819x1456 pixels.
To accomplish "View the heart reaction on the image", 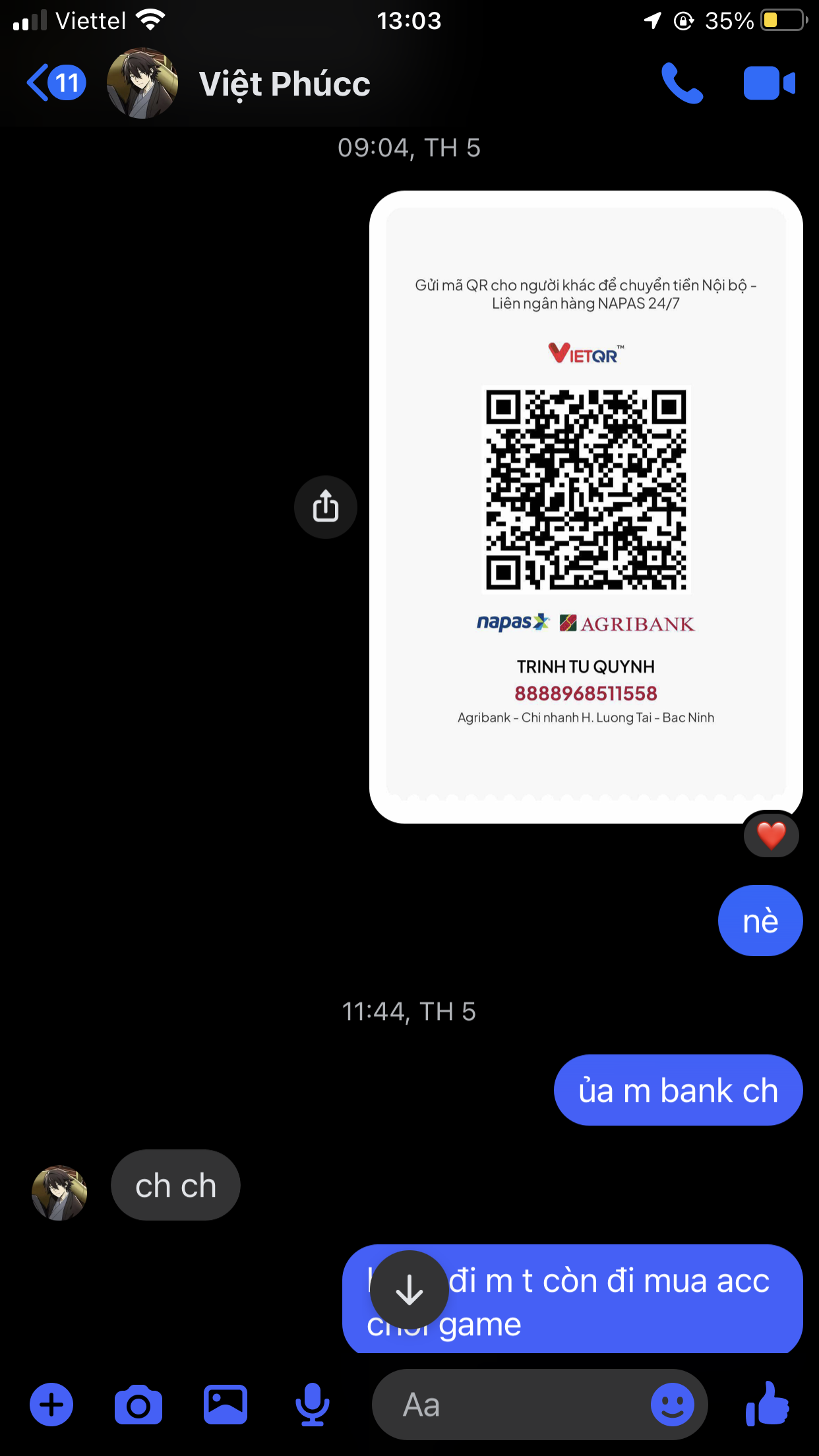I will tap(771, 835).
